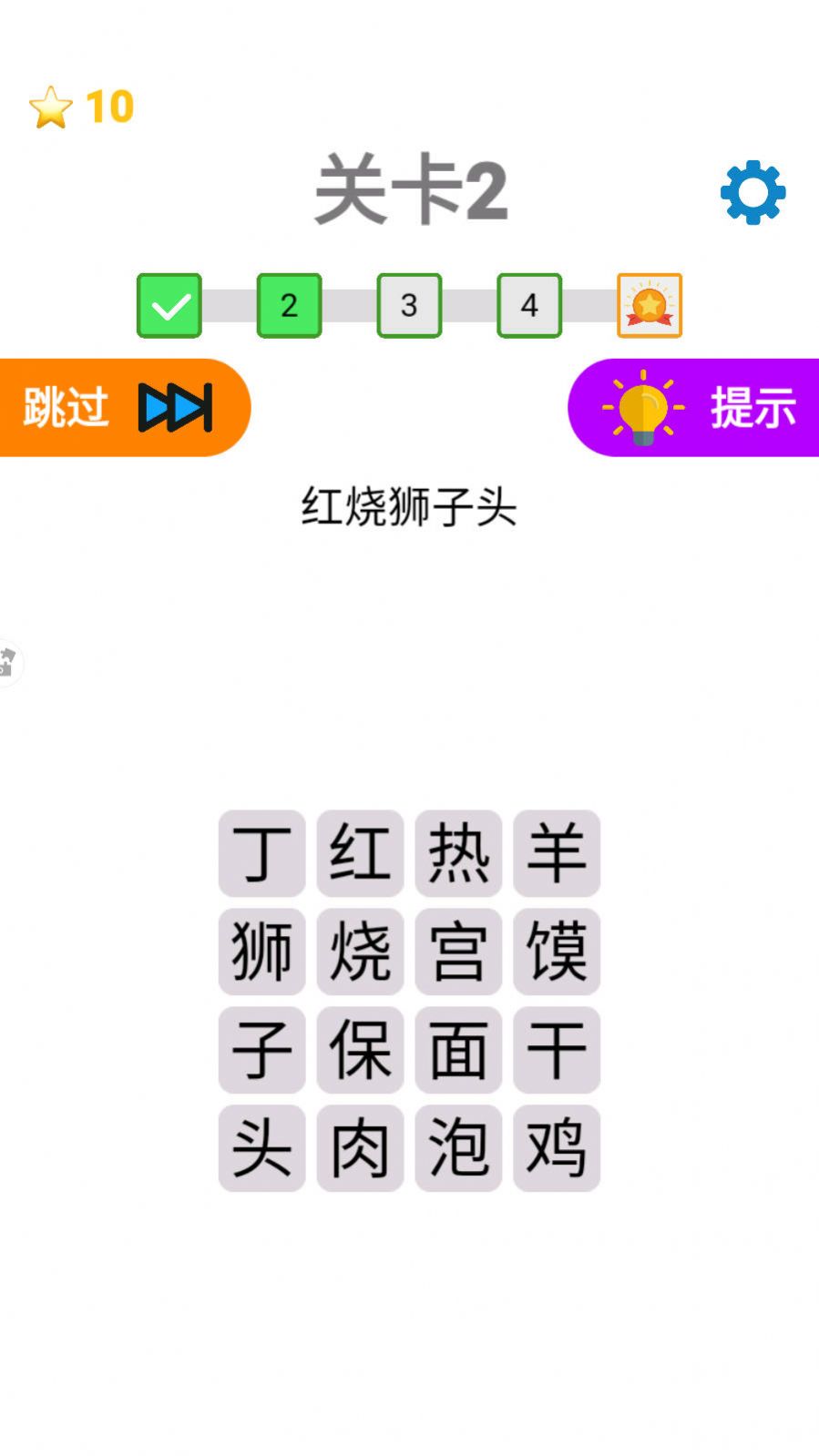
Task: Pick the character tile 干
Action: 557,1050
